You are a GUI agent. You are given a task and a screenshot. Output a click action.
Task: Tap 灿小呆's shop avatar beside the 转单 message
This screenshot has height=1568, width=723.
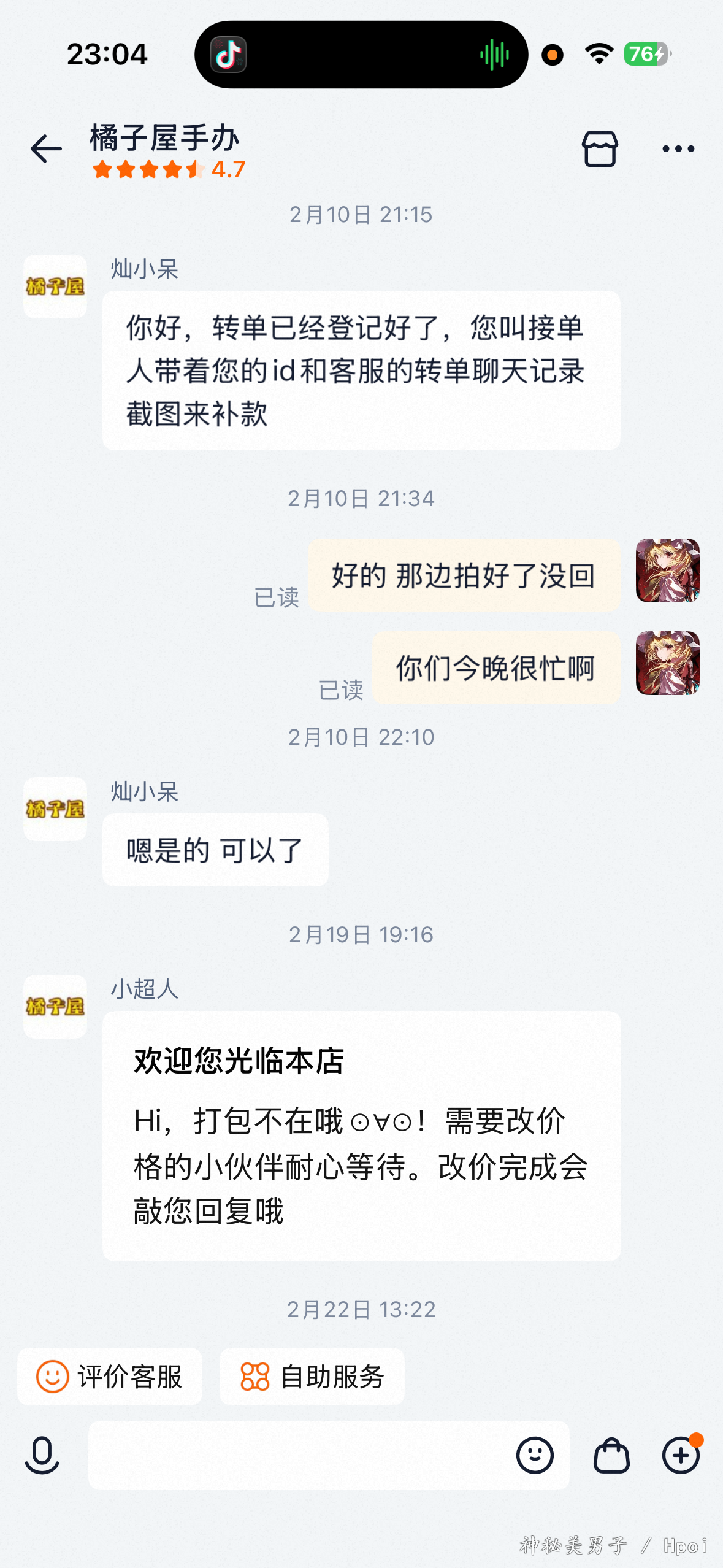click(55, 286)
